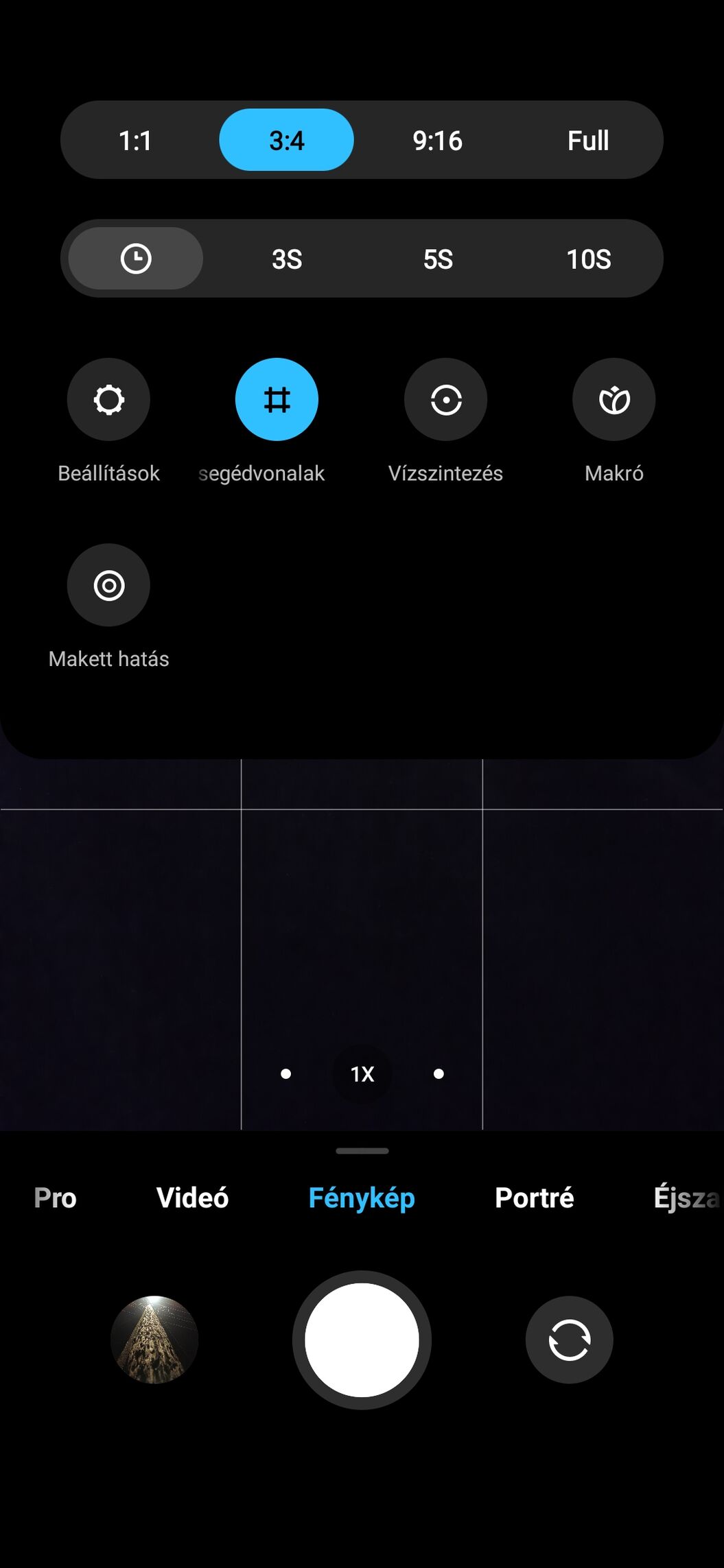The image size is (724, 1568).
Task: Switch to Videó mode
Action: pos(192,1198)
